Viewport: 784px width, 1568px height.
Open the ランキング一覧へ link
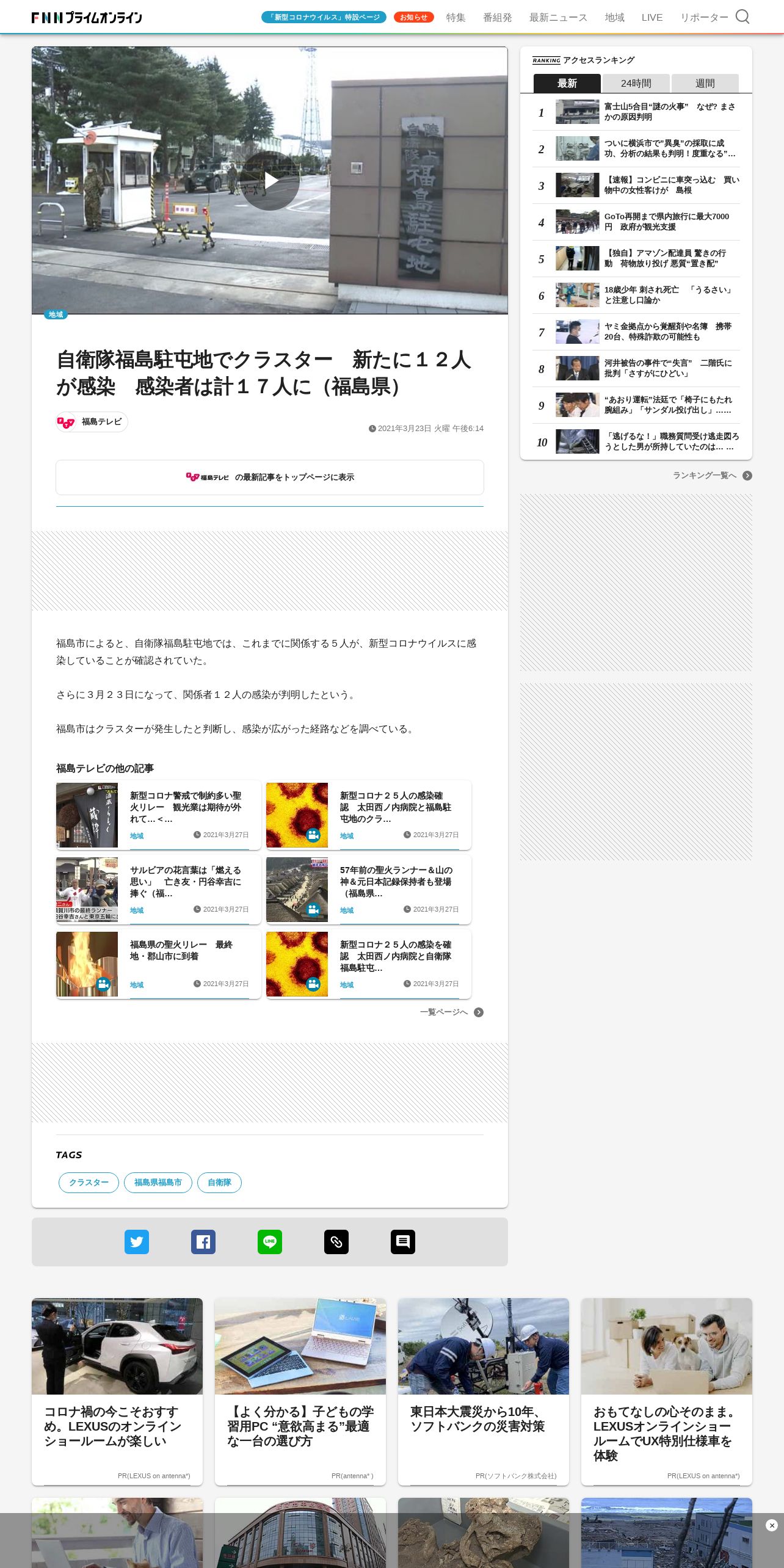click(712, 476)
